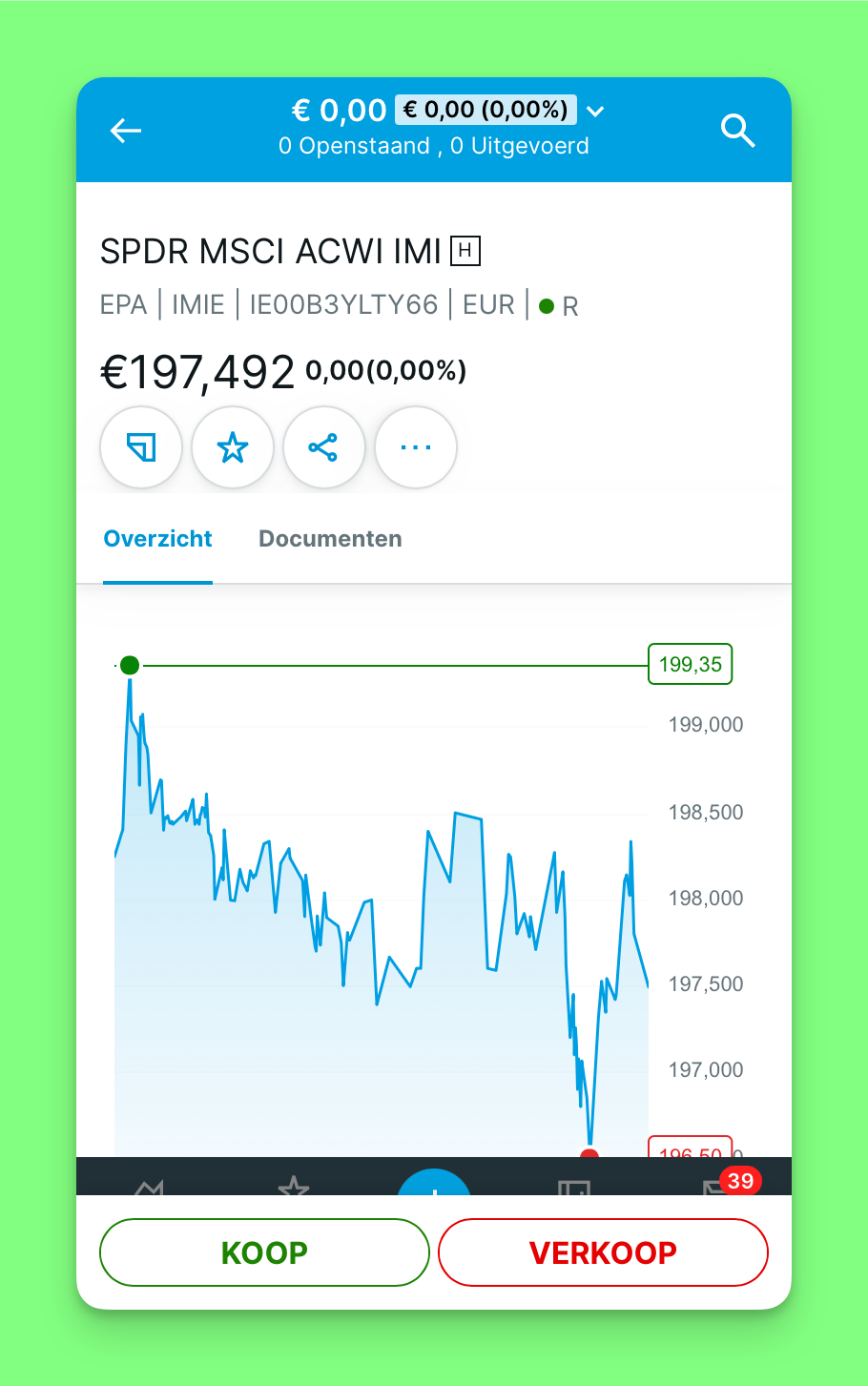Tap the KOOP button
Viewport: 868px width, 1386px height.
(x=264, y=1252)
